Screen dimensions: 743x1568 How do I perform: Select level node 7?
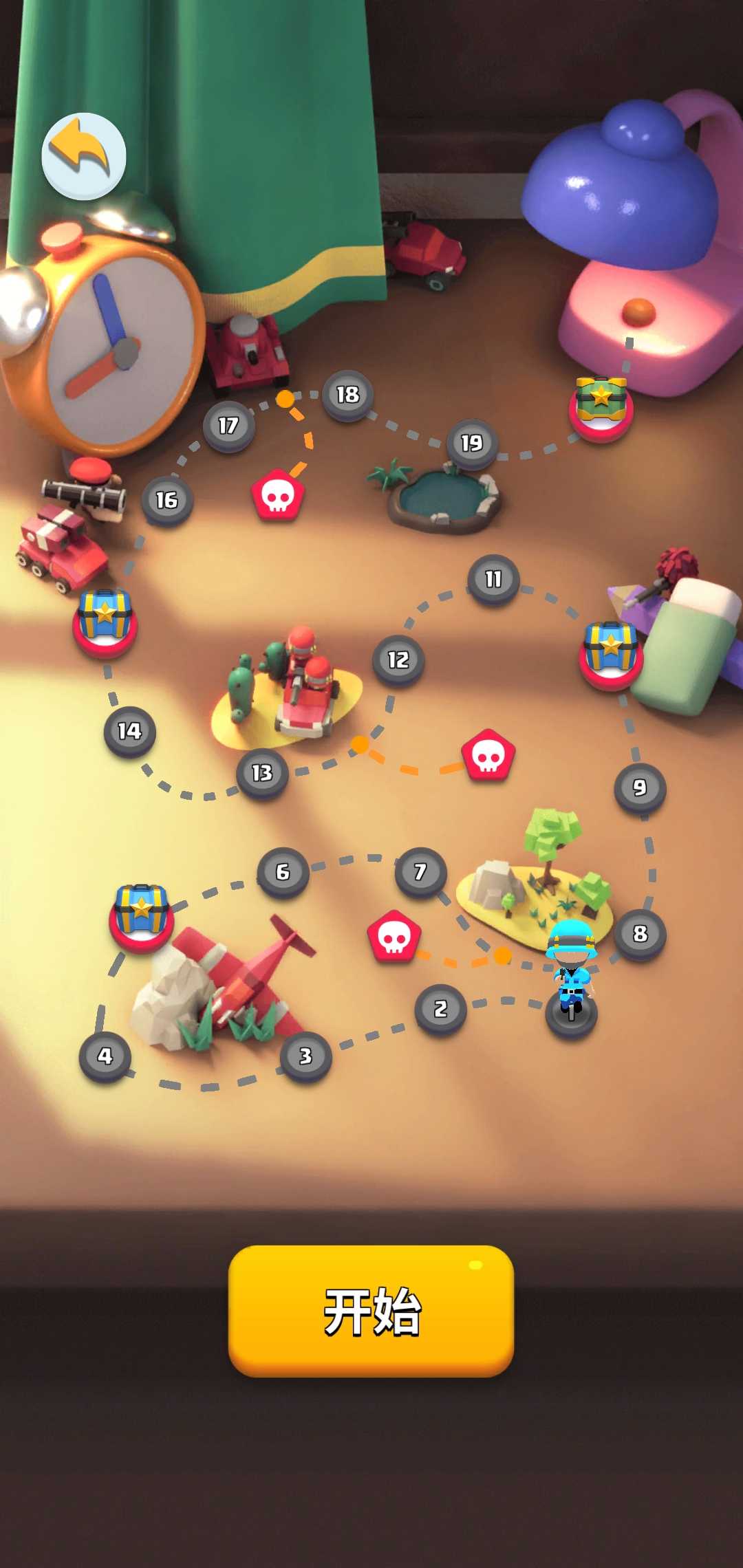(x=420, y=872)
